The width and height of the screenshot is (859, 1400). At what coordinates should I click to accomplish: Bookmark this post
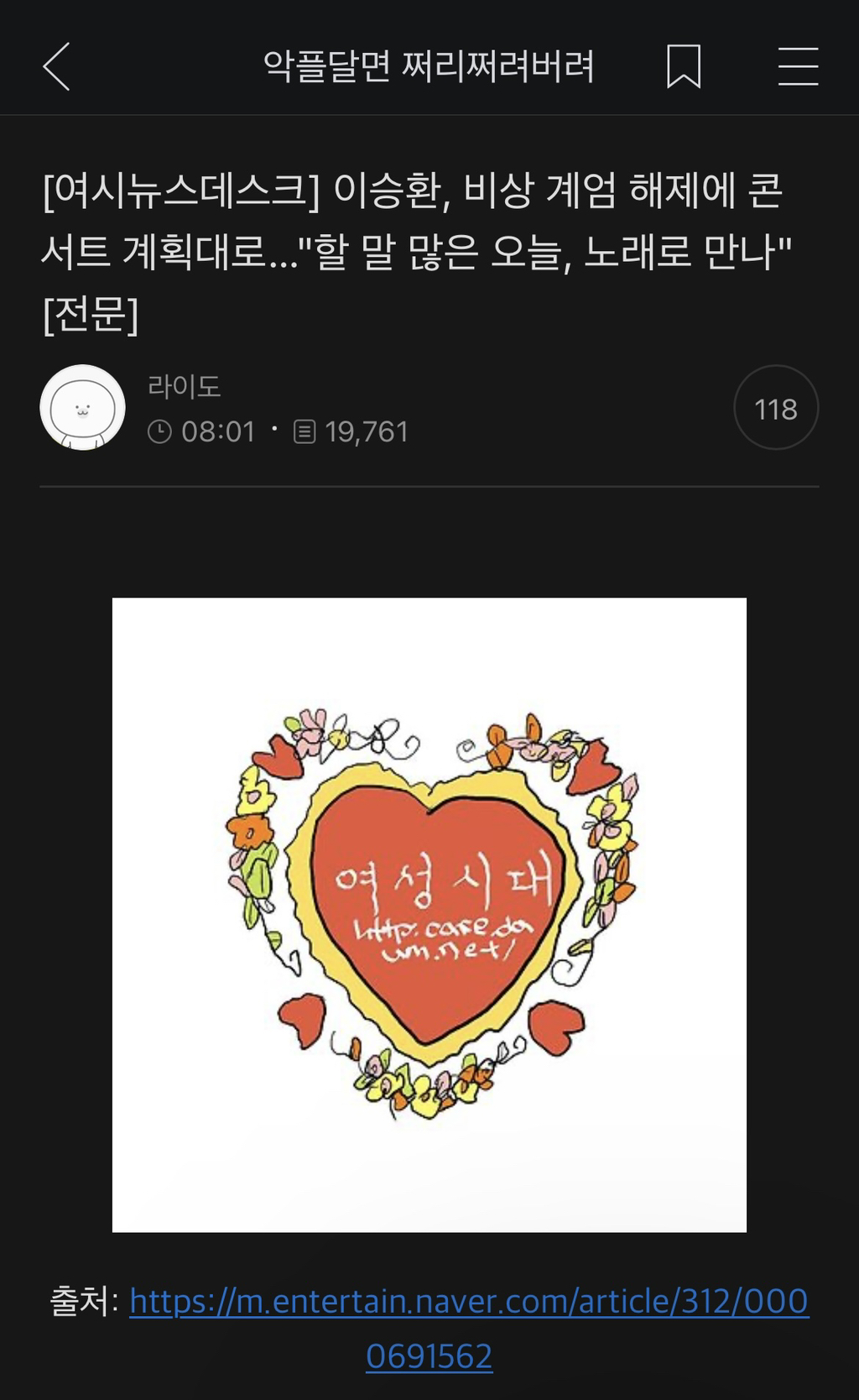pyautogui.click(x=683, y=66)
